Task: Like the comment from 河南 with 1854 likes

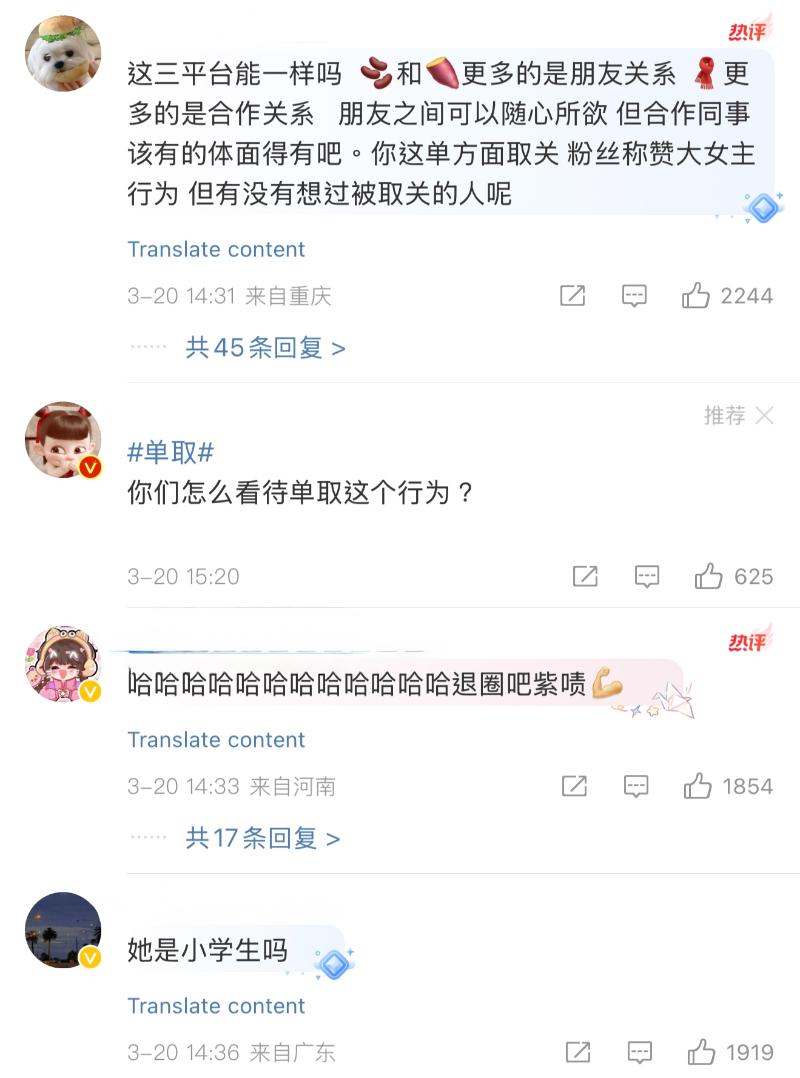Action: point(698,786)
